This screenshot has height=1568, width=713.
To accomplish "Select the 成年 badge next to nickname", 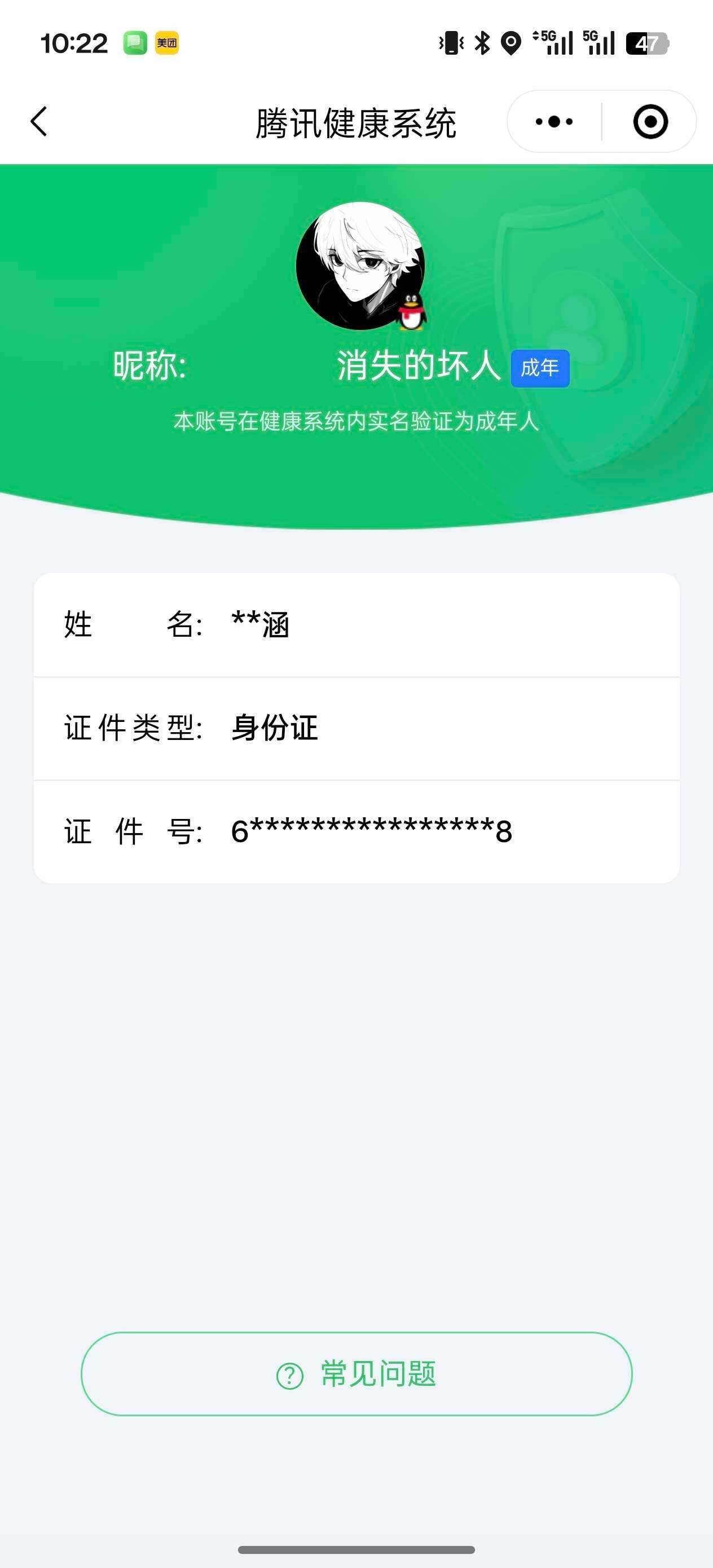I will pyautogui.click(x=539, y=367).
